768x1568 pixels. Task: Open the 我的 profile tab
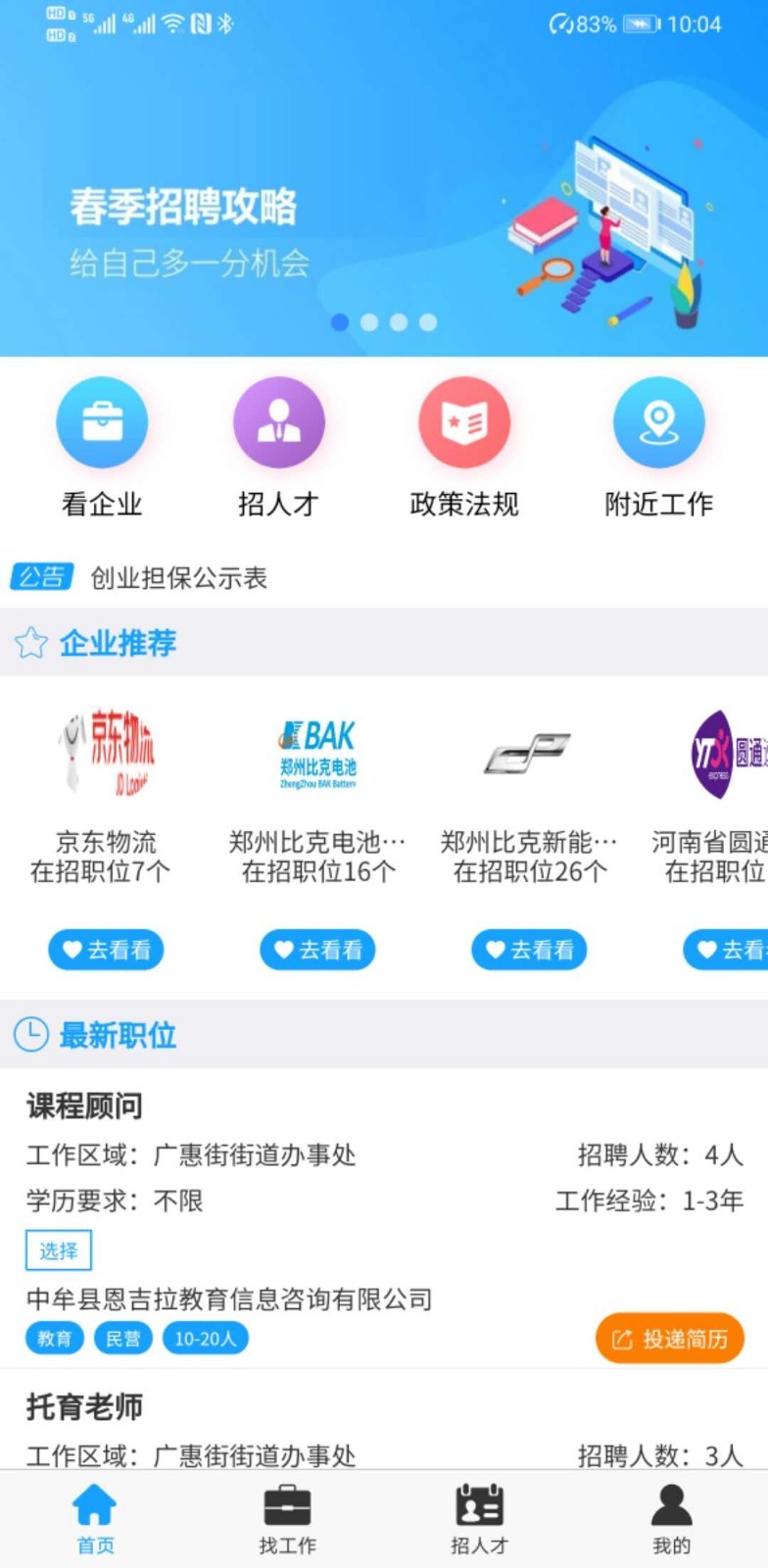click(x=672, y=1519)
